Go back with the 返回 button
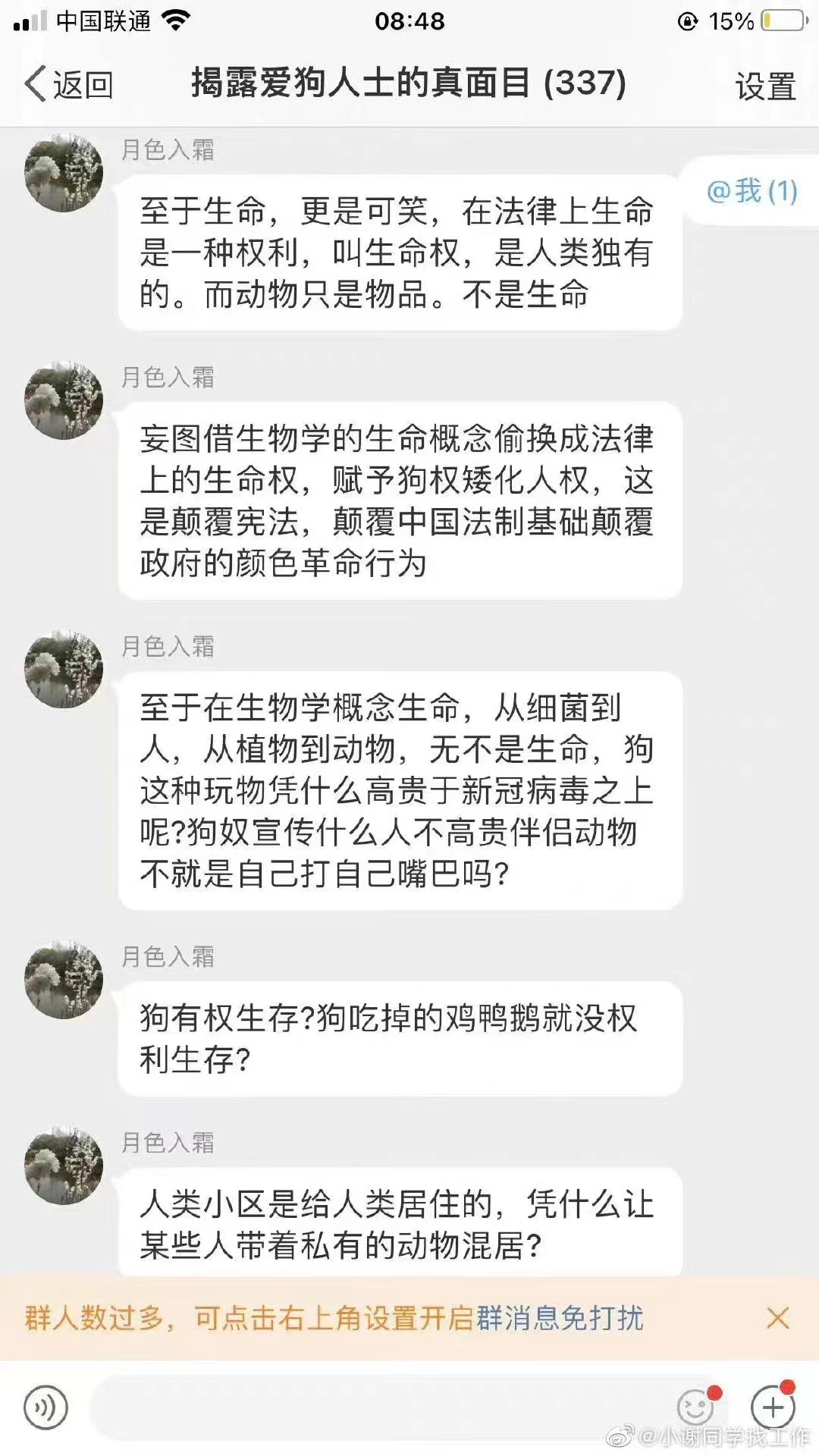The image size is (819, 1456). [69, 84]
